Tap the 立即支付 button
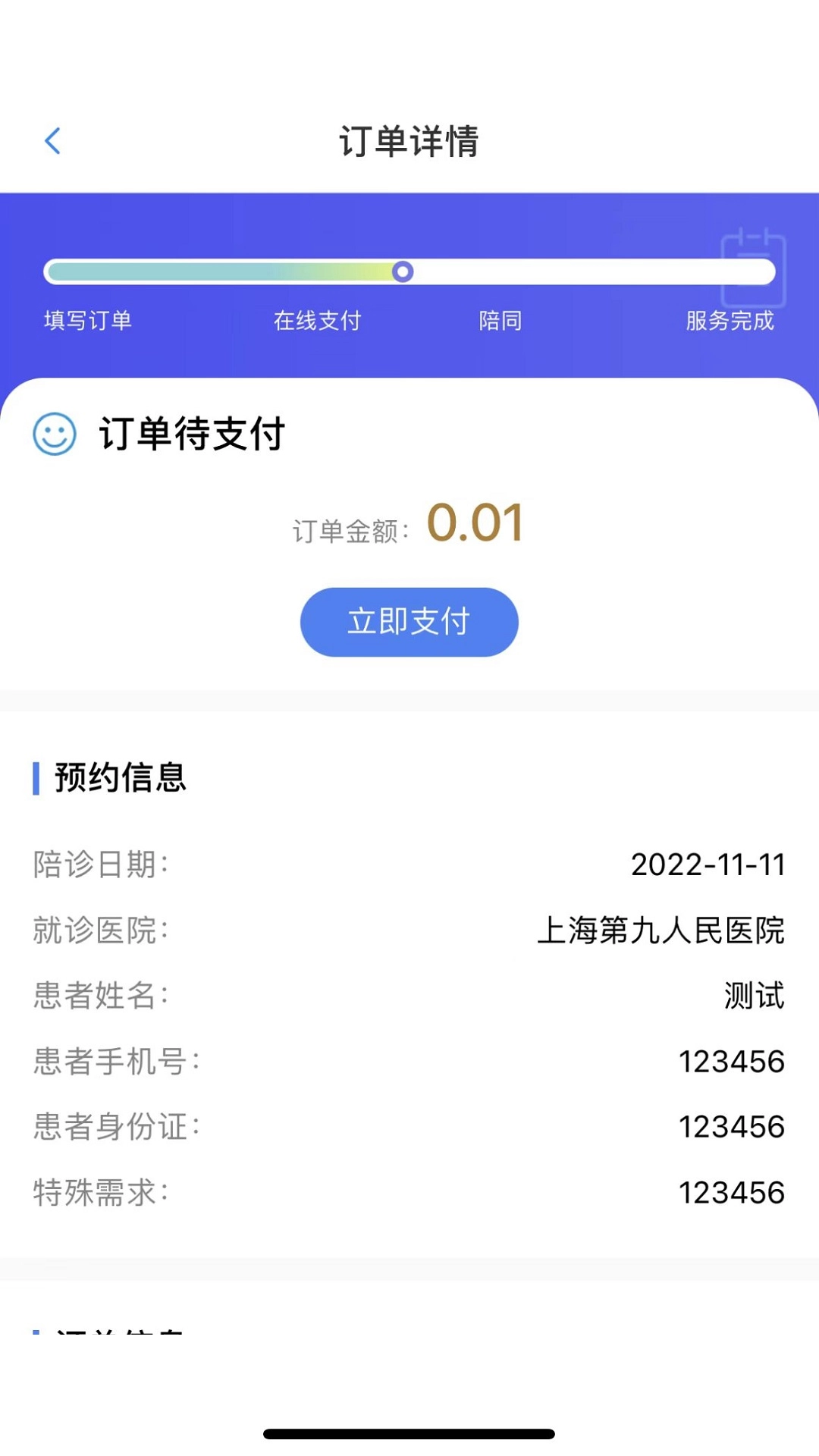The image size is (819, 1456). tap(408, 622)
